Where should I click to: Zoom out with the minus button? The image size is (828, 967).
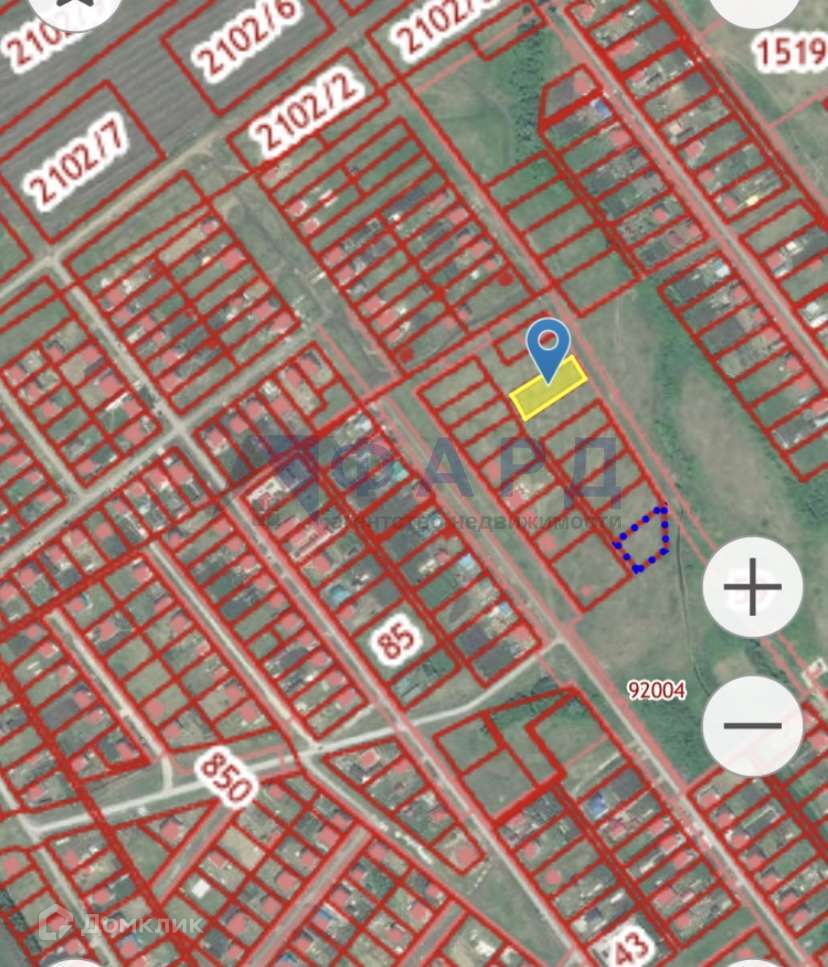[x=753, y=726]
